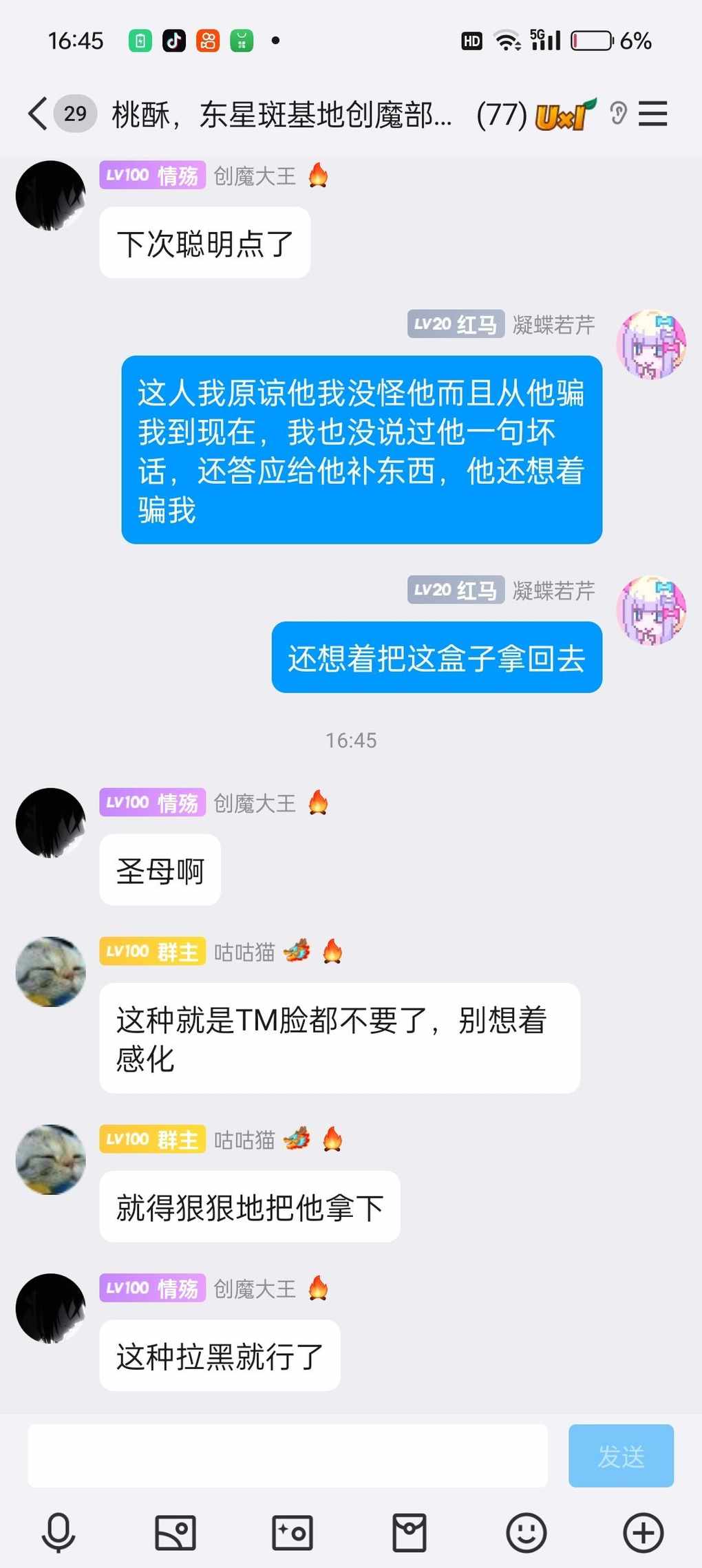Open 创魔大王's avatar beside 这种拉黑就行了
Image resolution: width=702 pixels, height=1568 pixels.
pyautogui.click(x=51, y=1308)
